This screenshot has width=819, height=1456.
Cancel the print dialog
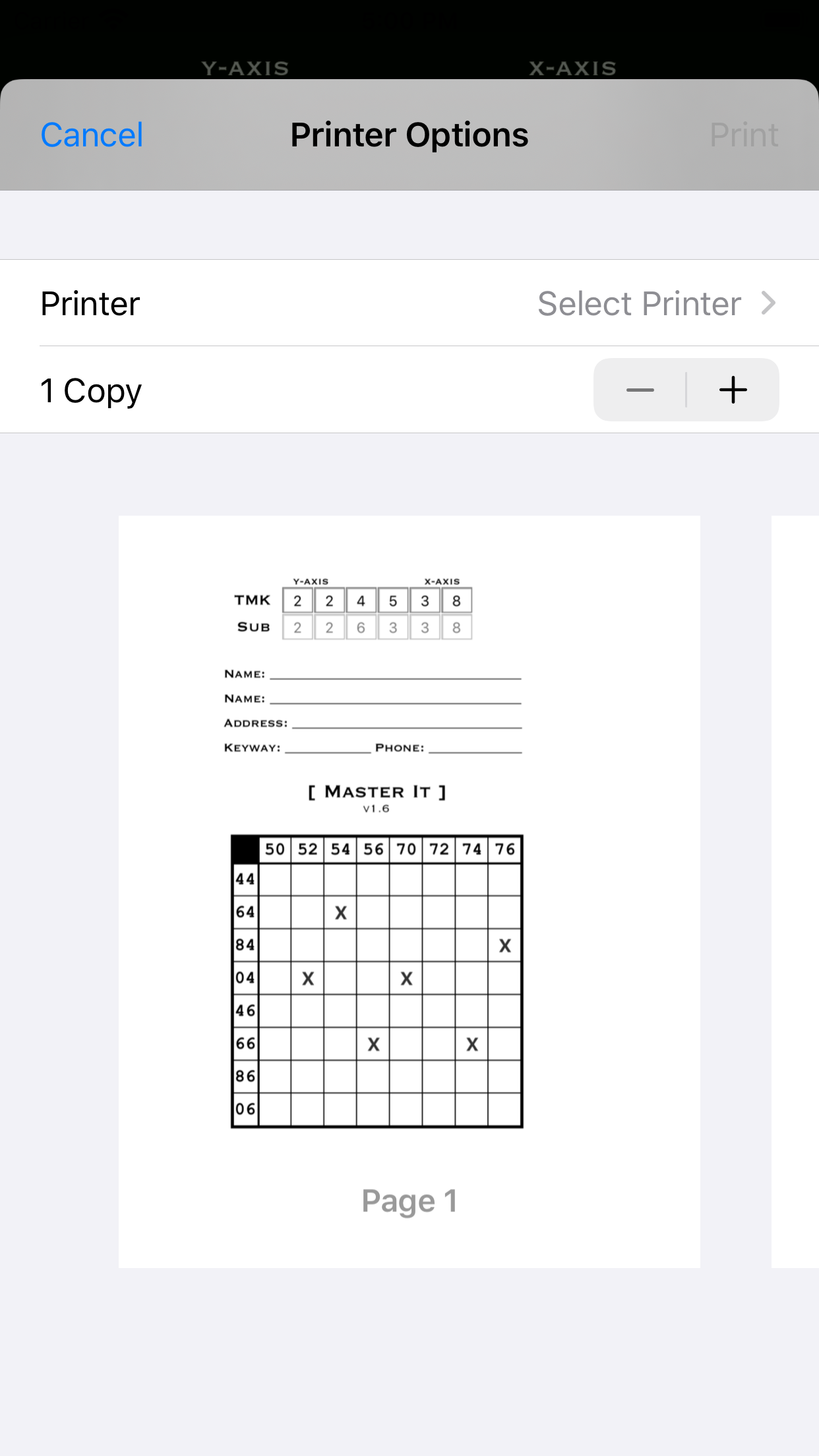pos(92,134)
